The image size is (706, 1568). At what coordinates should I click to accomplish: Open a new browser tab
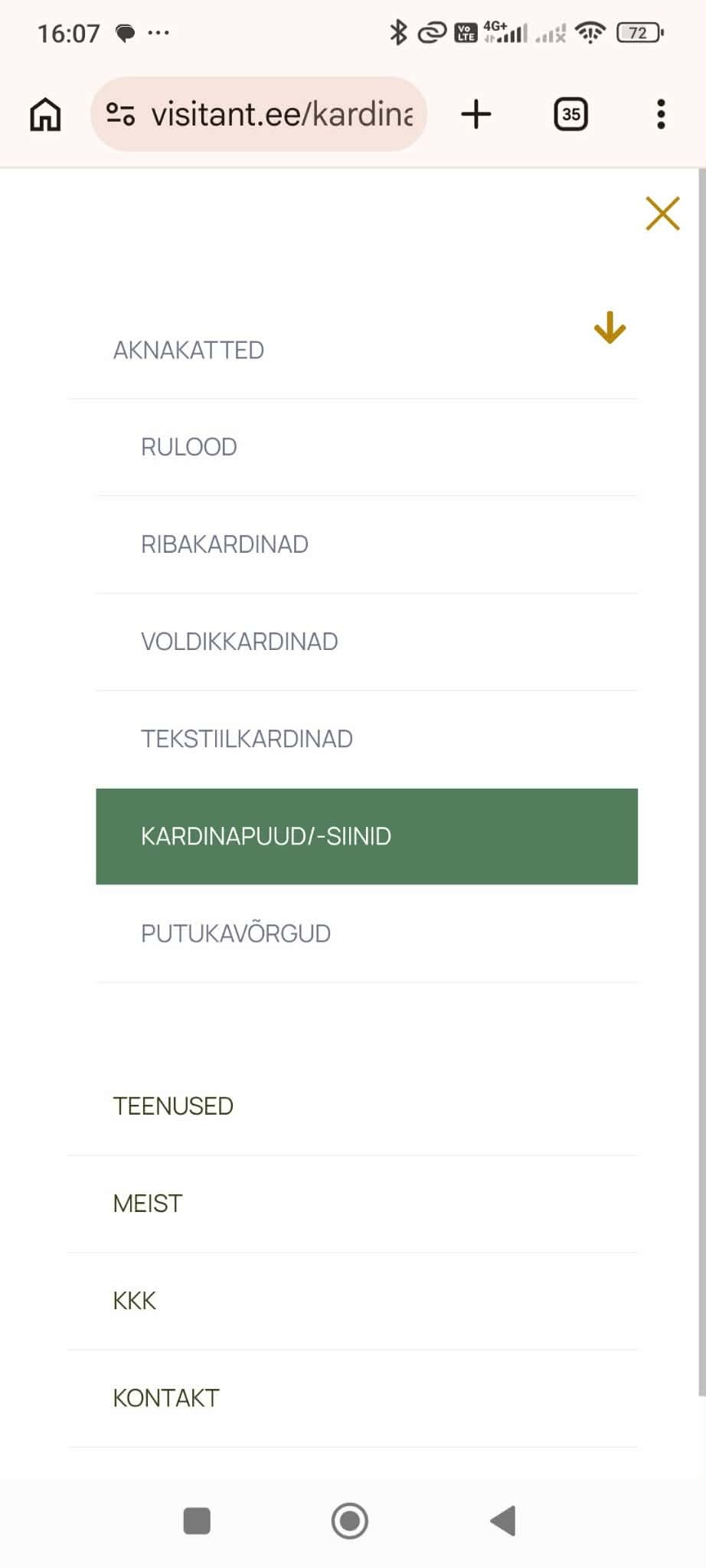(x=476, y=115)
